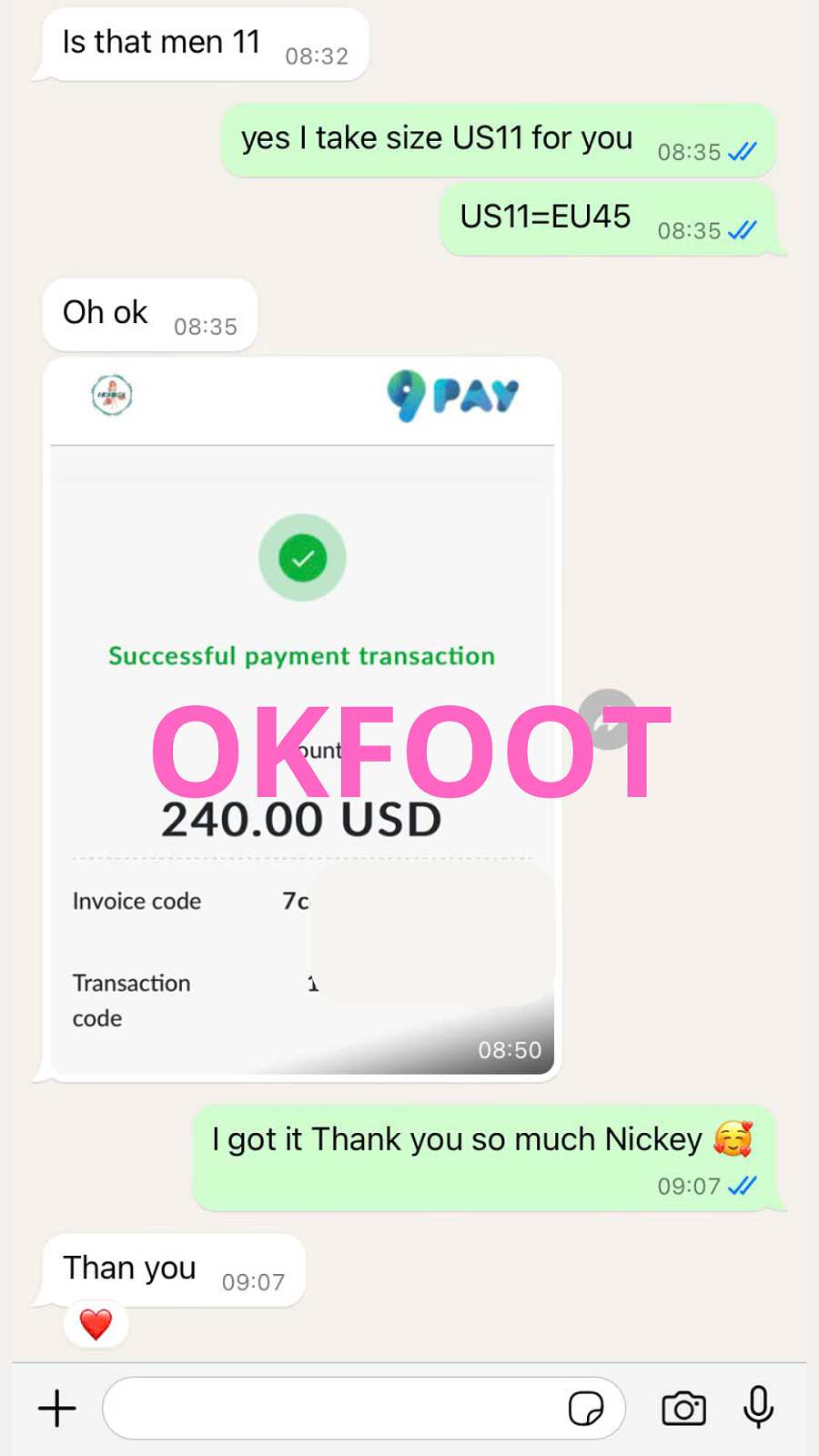Open the sticker picker in the message box
The image size is (819, 1456).
click(x=585, y=1408)
